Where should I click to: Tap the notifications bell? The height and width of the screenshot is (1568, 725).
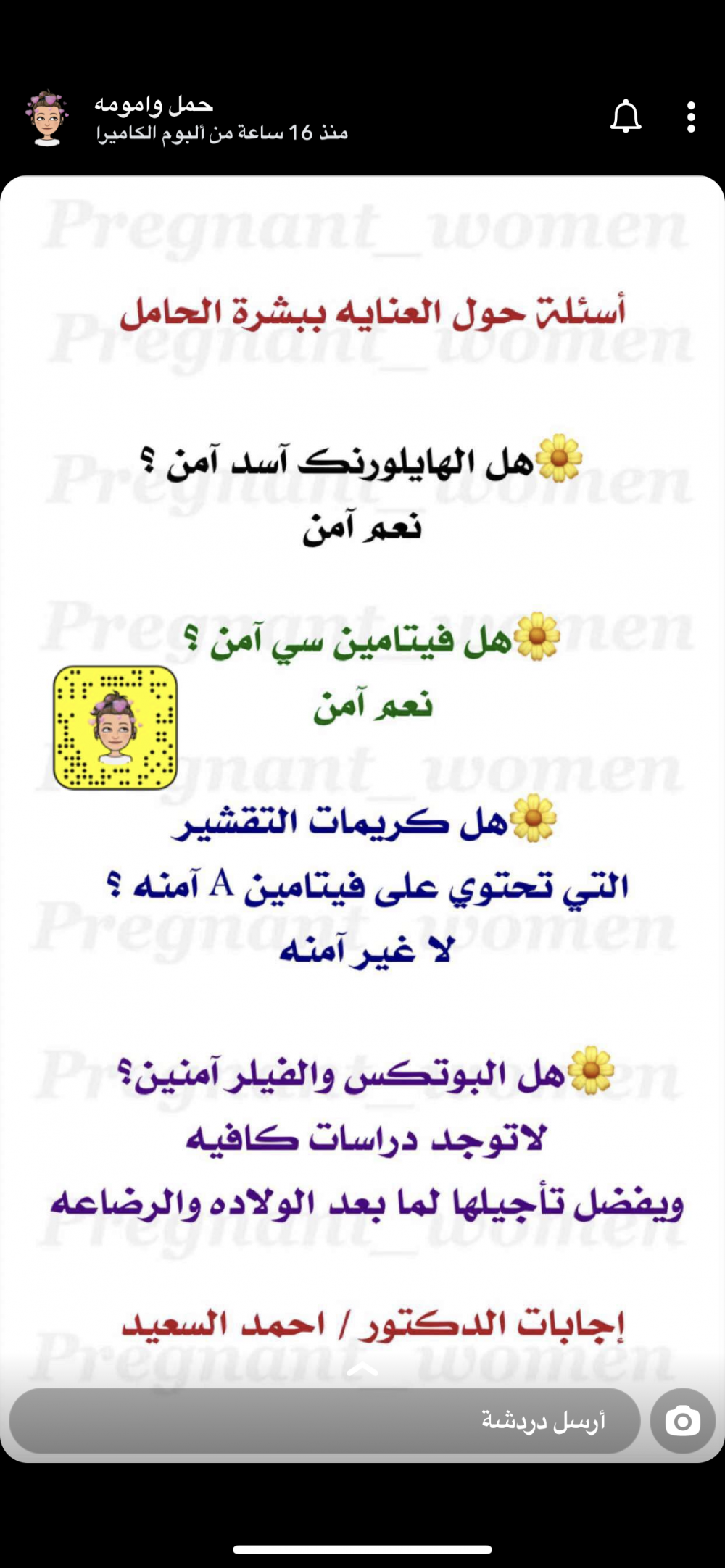click(626, 117)
